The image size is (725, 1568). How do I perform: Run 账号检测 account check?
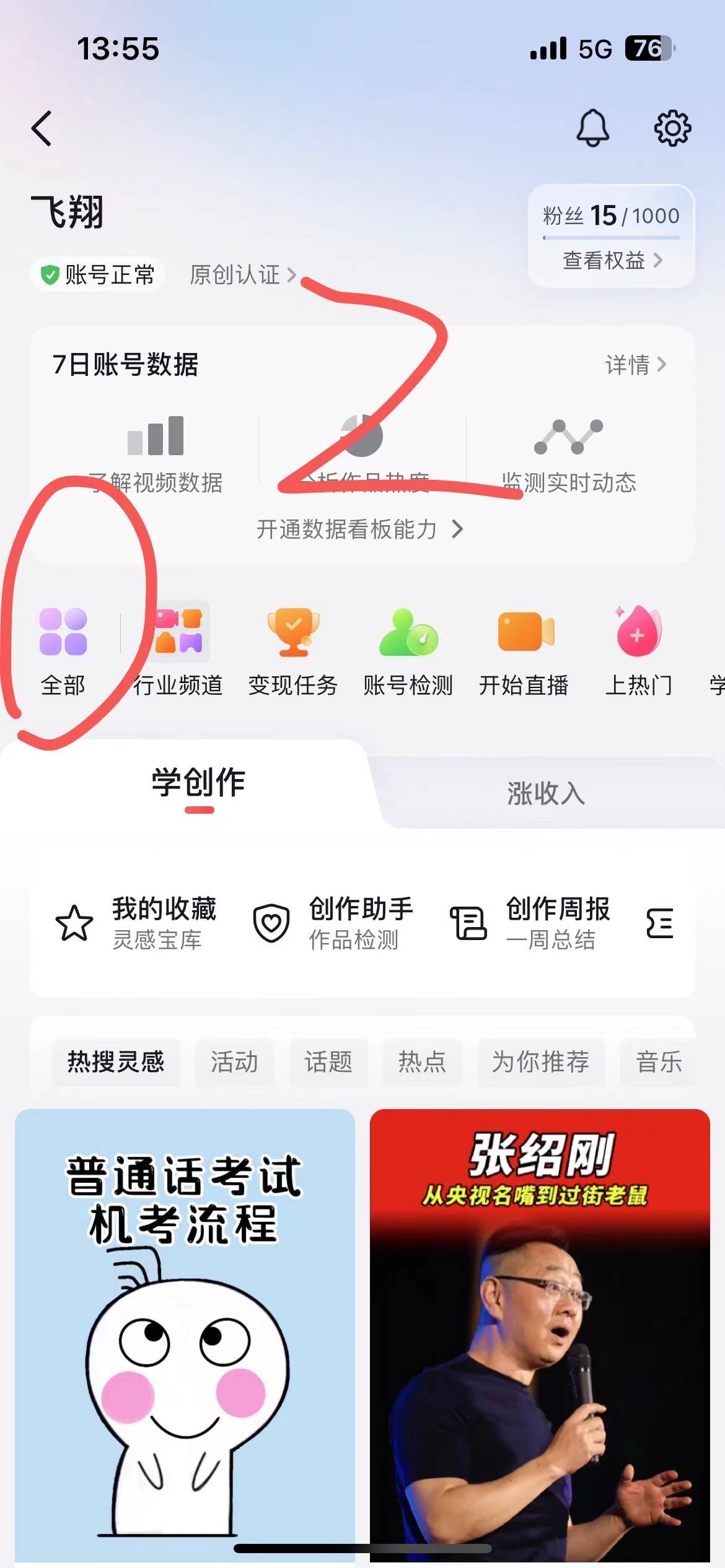tap(408, 650)
